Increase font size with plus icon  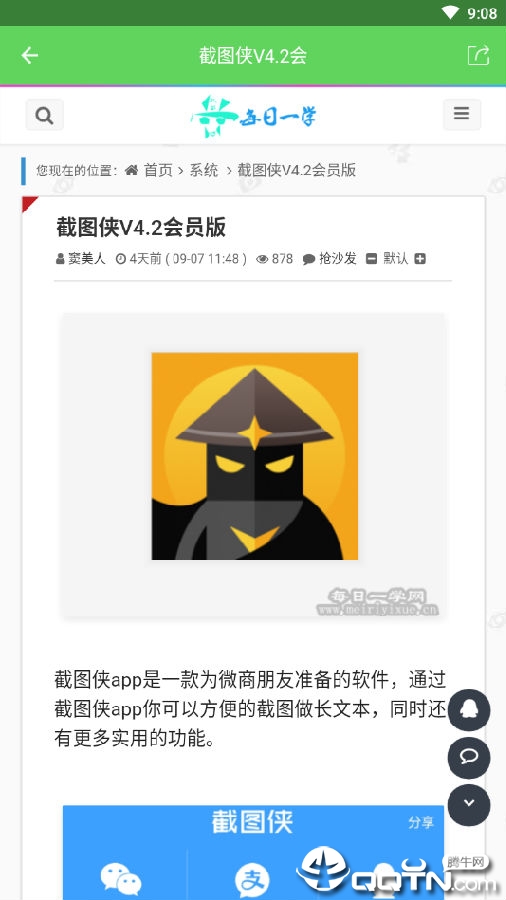click(420, 259)
